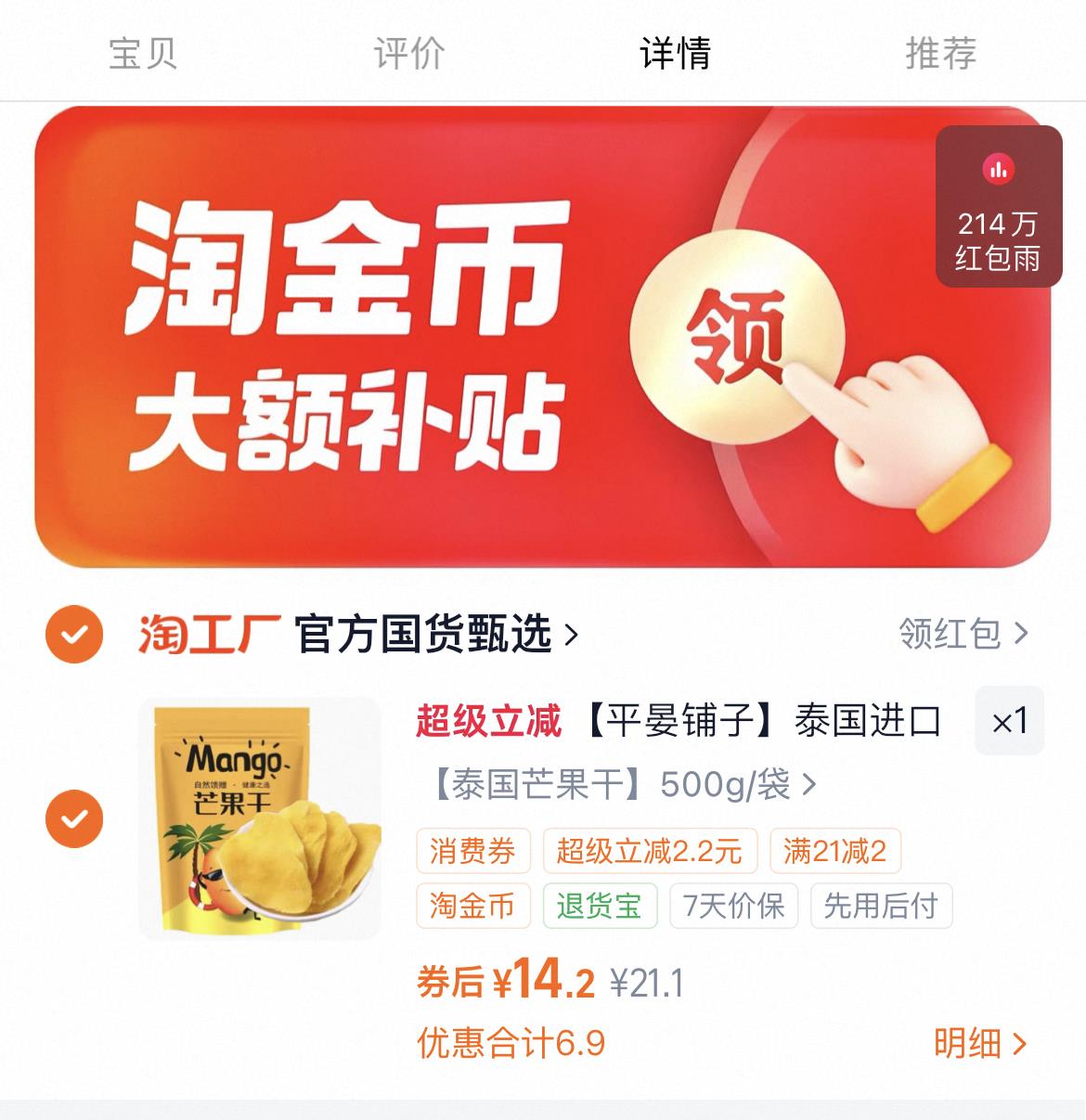Image resolution: width=1086 pixels, height=1120 pixels.
Task: Open the 芒果干 product image
Action: tap(259, 818)
